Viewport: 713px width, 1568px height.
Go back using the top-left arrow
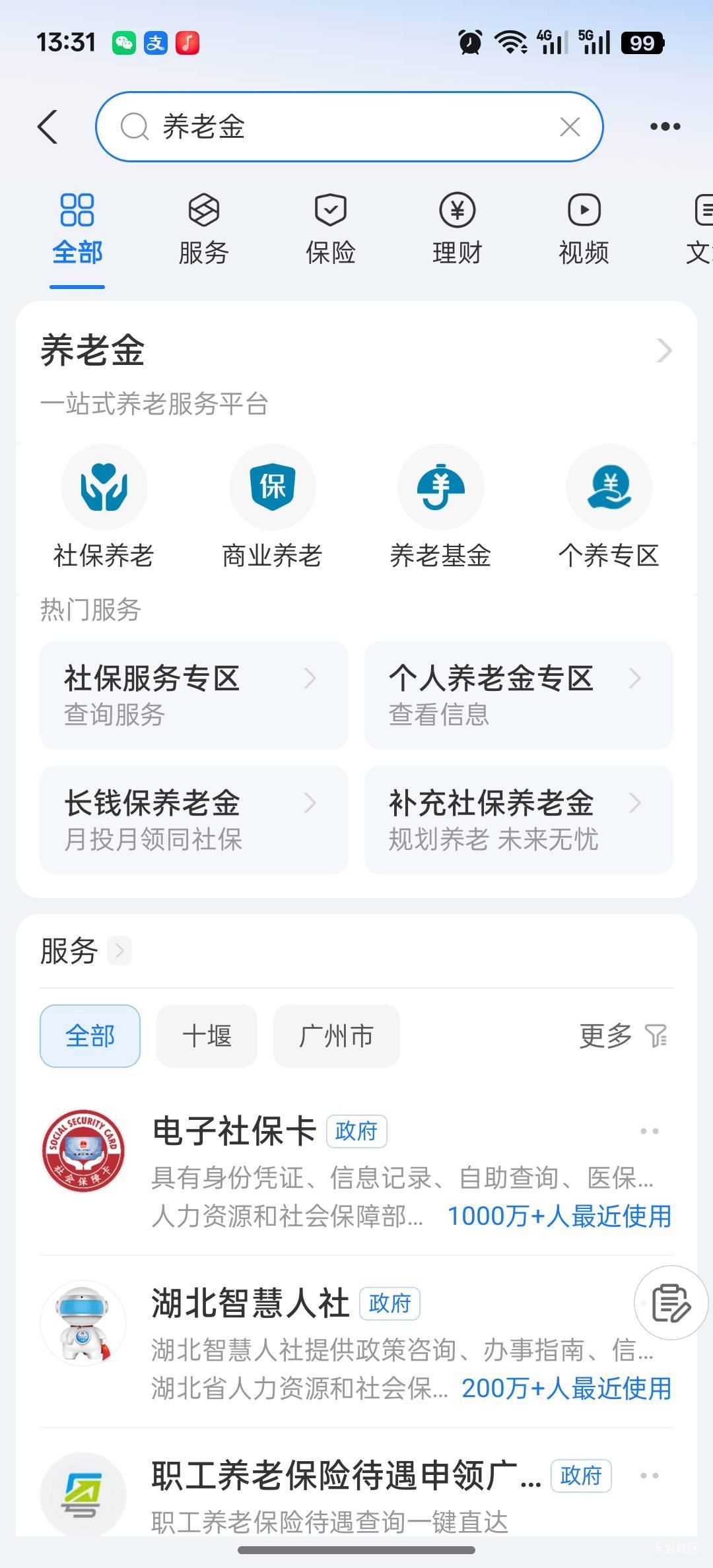[x=48, y=127]
